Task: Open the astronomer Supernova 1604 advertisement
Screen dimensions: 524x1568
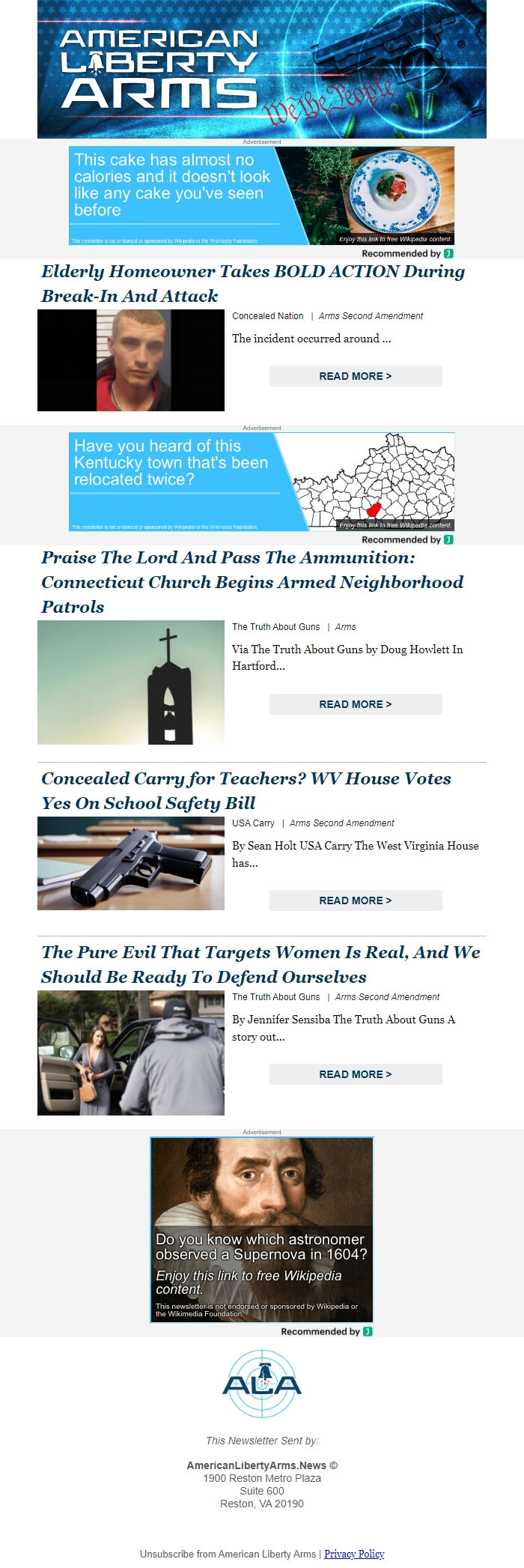Action: 262,1229
